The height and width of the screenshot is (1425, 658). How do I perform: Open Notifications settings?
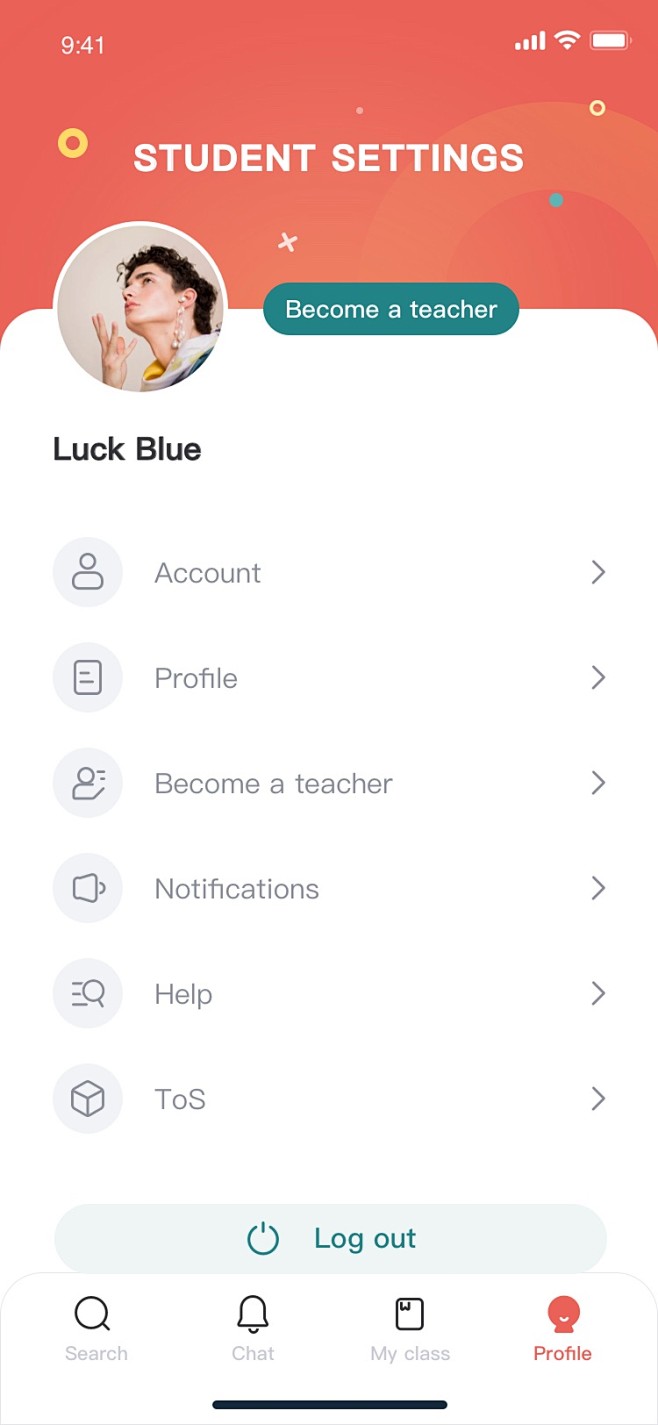[x=329, y=889]
